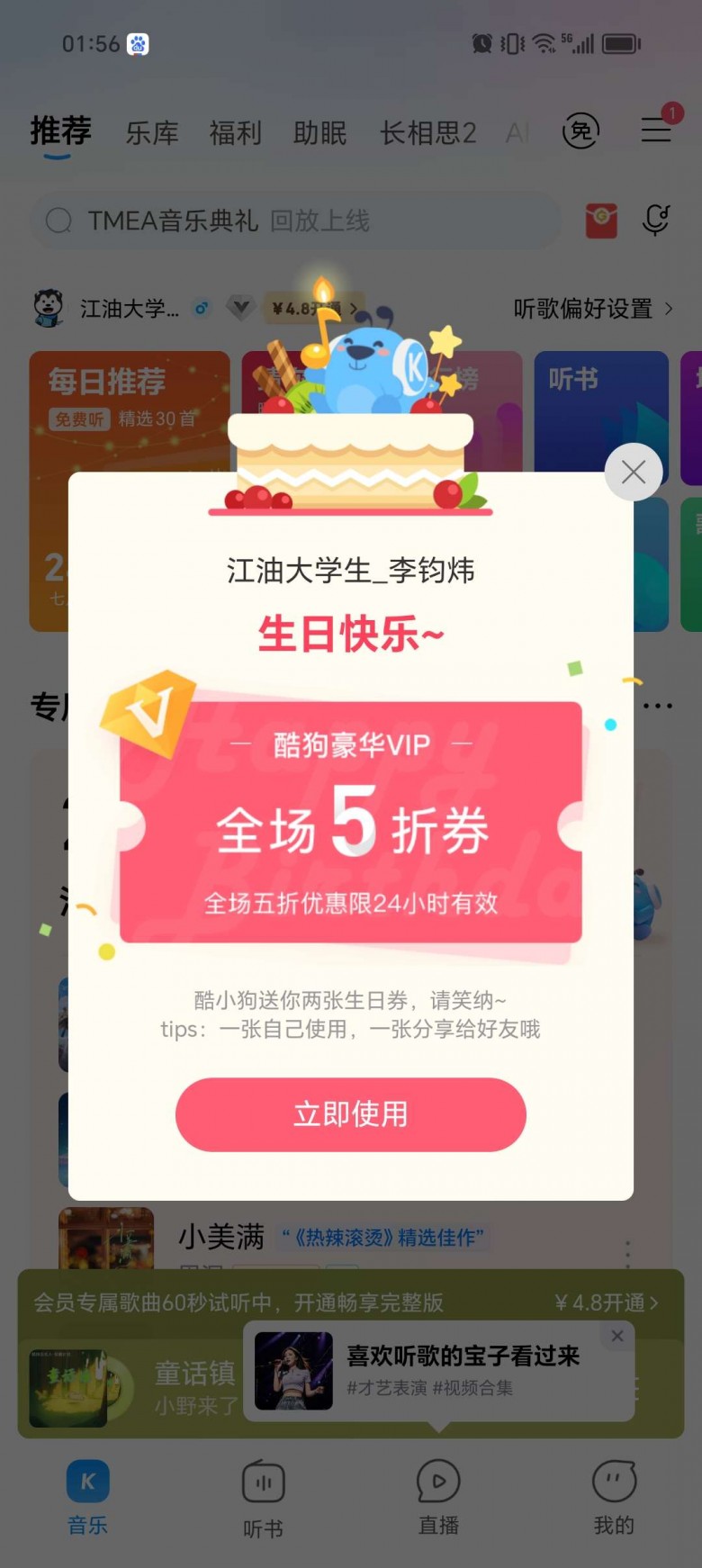Open the hamburger menu with notification badge

click(656, 130)
